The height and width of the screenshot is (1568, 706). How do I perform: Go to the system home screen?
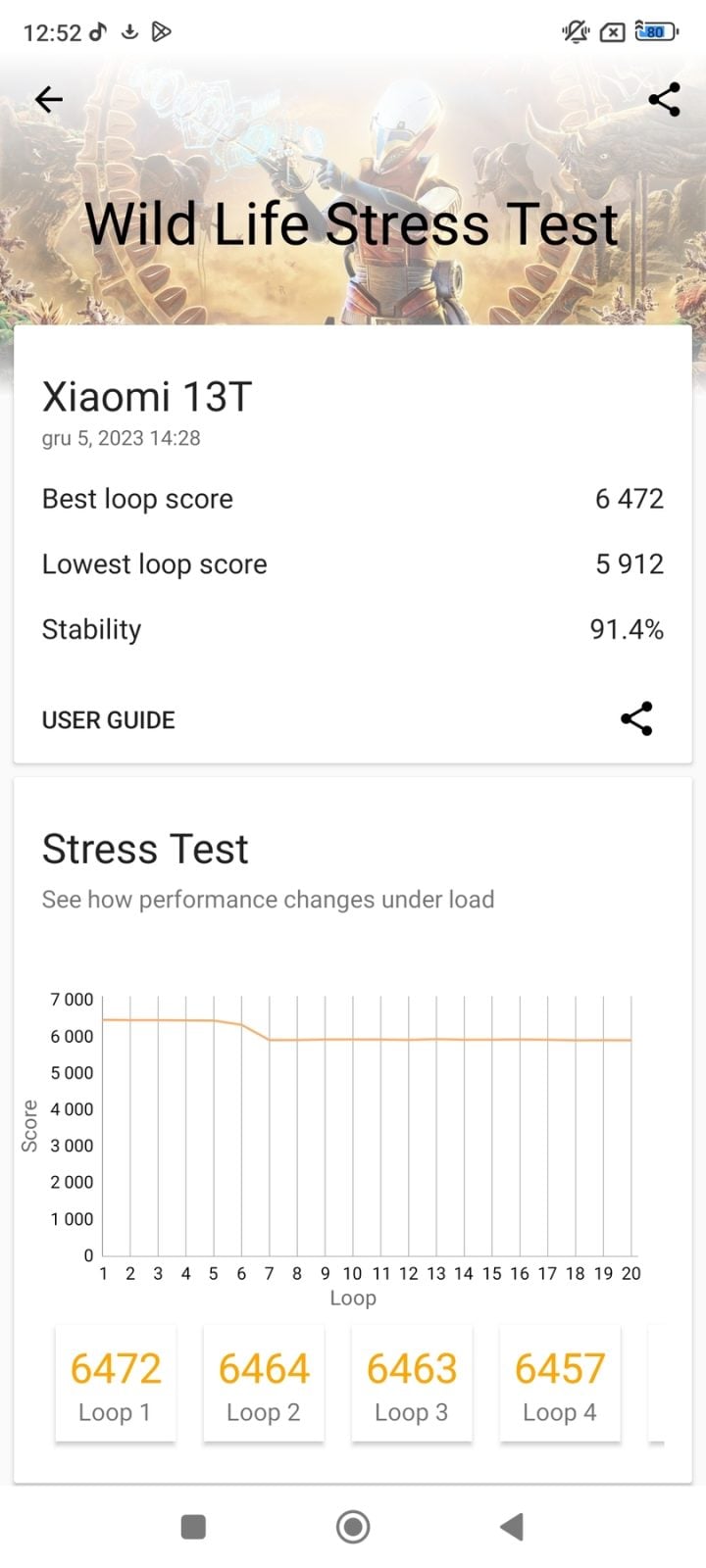353,1527
